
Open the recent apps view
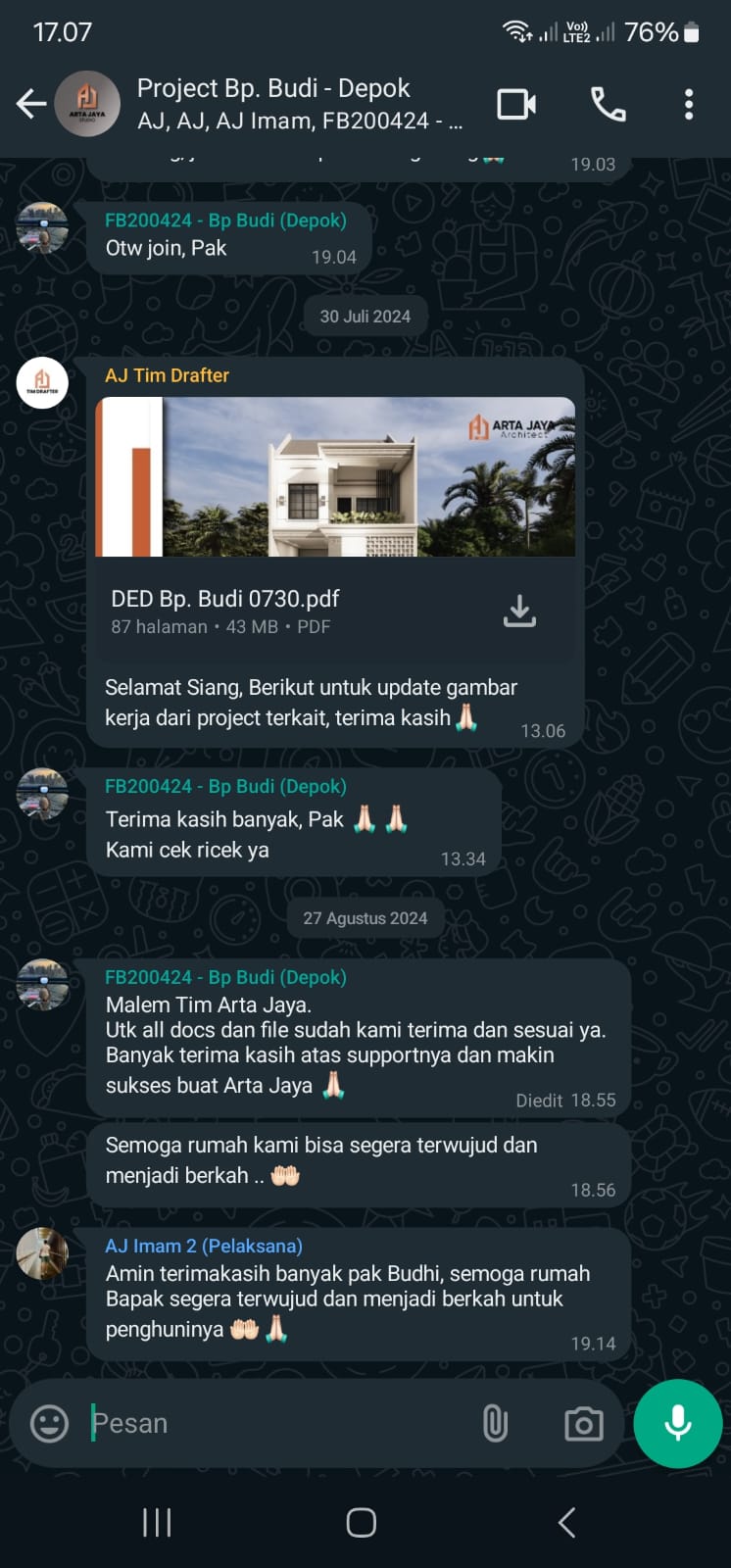tap(157, 1522)
